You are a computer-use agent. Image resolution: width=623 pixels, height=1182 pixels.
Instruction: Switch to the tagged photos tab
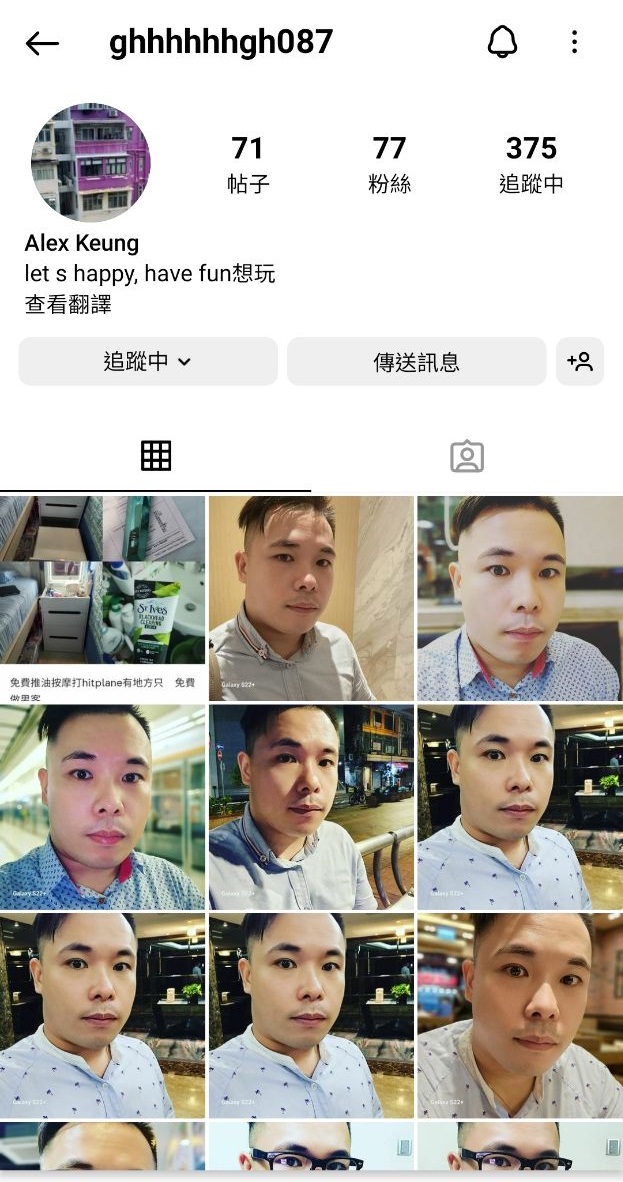(x=467, y=456)
